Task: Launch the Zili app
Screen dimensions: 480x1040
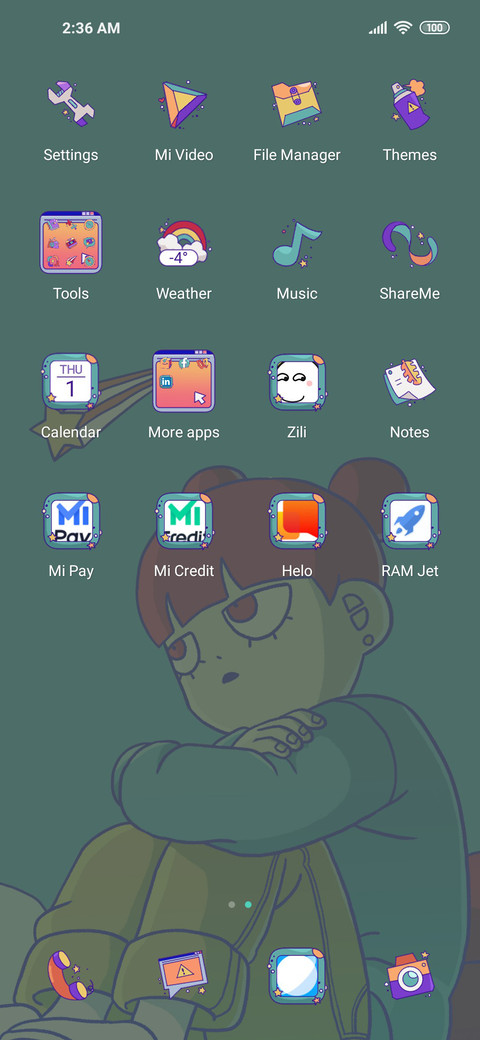Action: pos(297,381)
